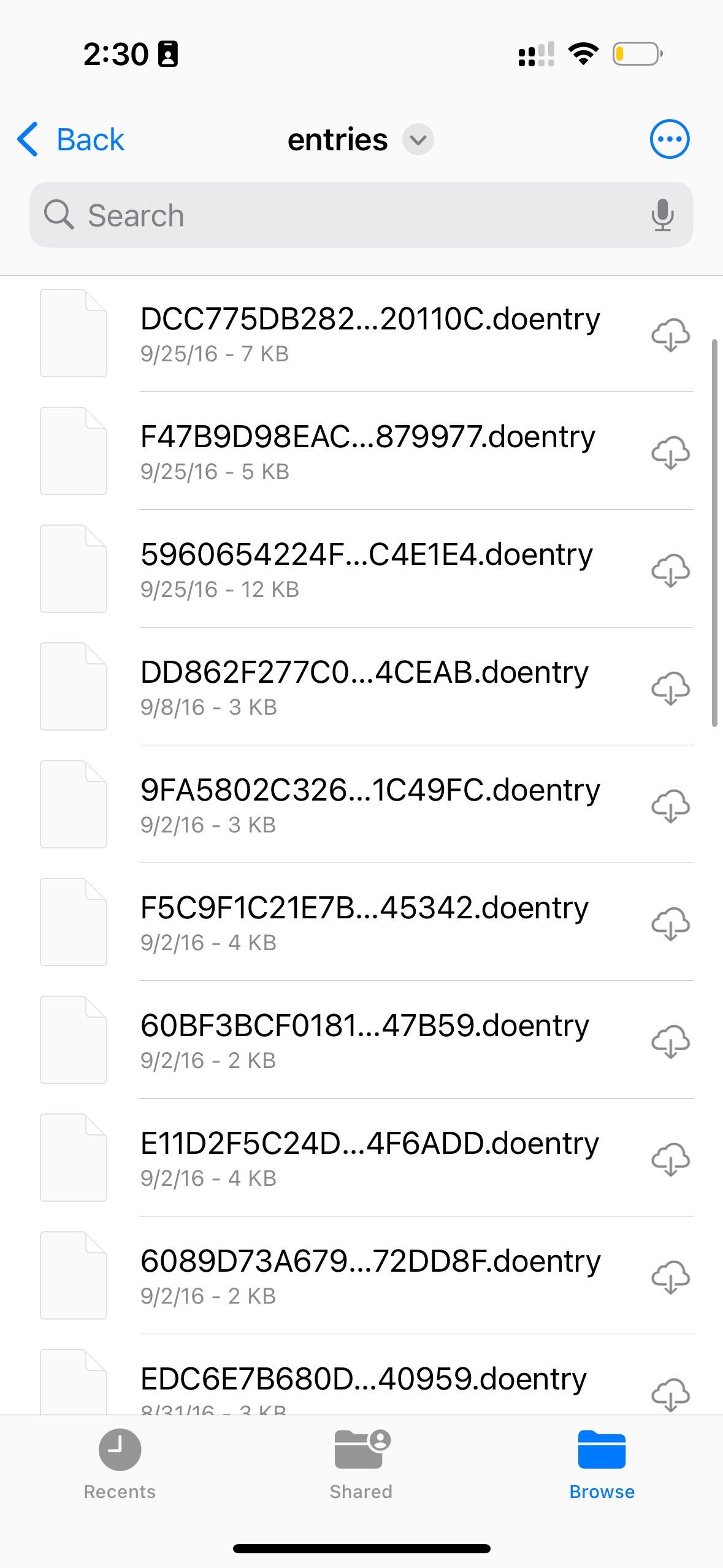Screen dimensions: 723x1568
Task: Go back to the previous folder
Action: click(71, 139)
